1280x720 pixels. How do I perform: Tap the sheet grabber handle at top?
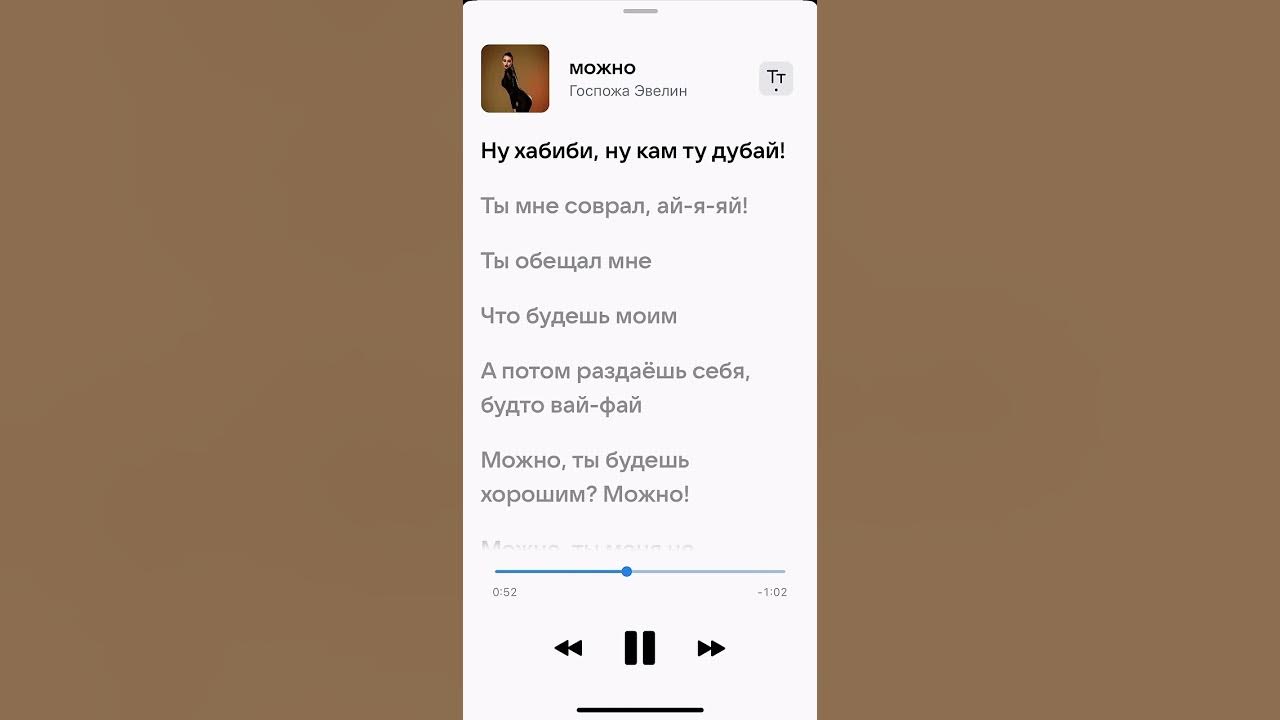(x=640, y=11)
